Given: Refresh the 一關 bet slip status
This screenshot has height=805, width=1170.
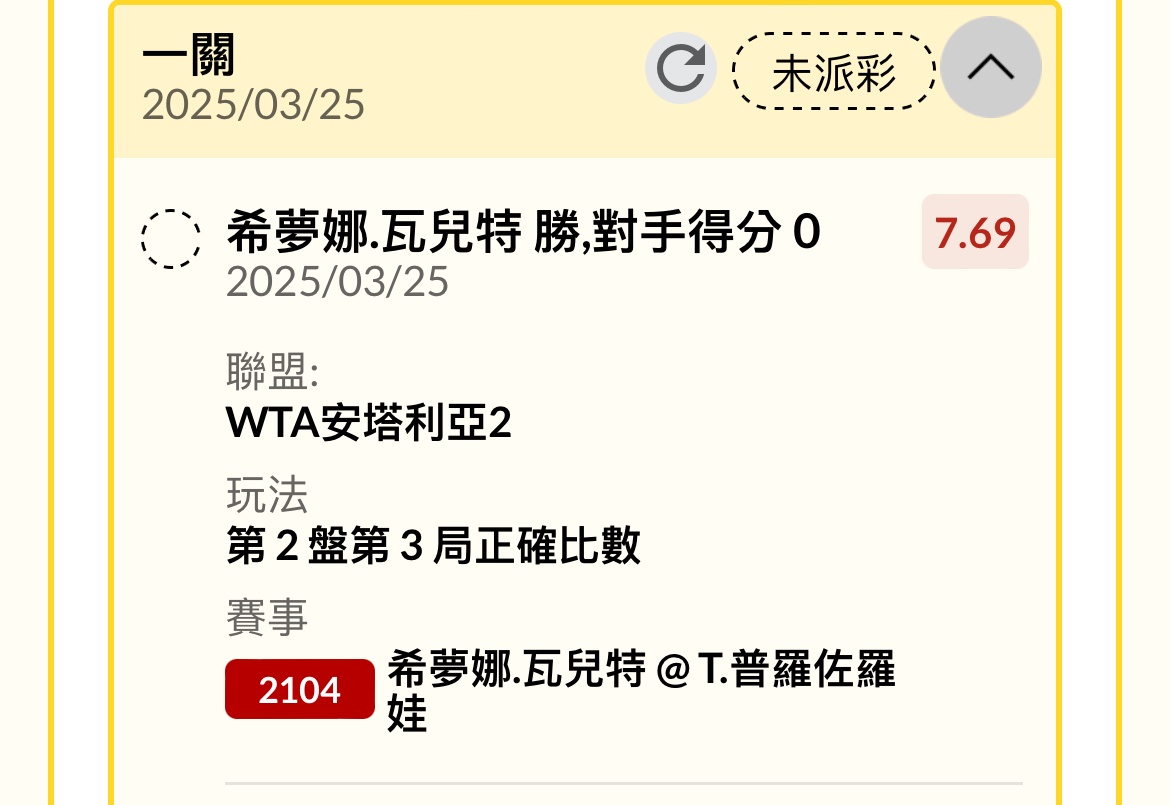Looking at the screenshot, I should [x=680, y=69].
